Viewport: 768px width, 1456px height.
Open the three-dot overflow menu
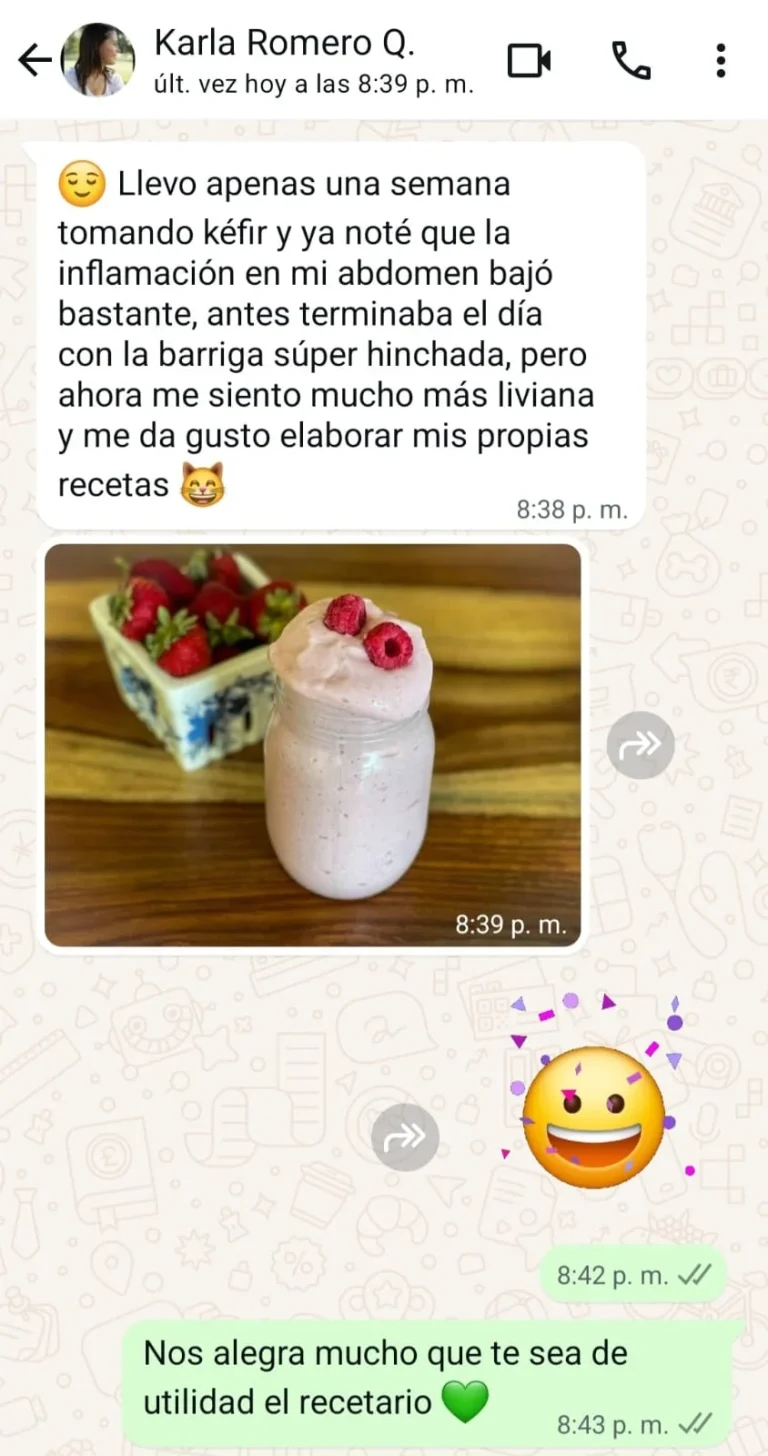[x=720, y=61]
